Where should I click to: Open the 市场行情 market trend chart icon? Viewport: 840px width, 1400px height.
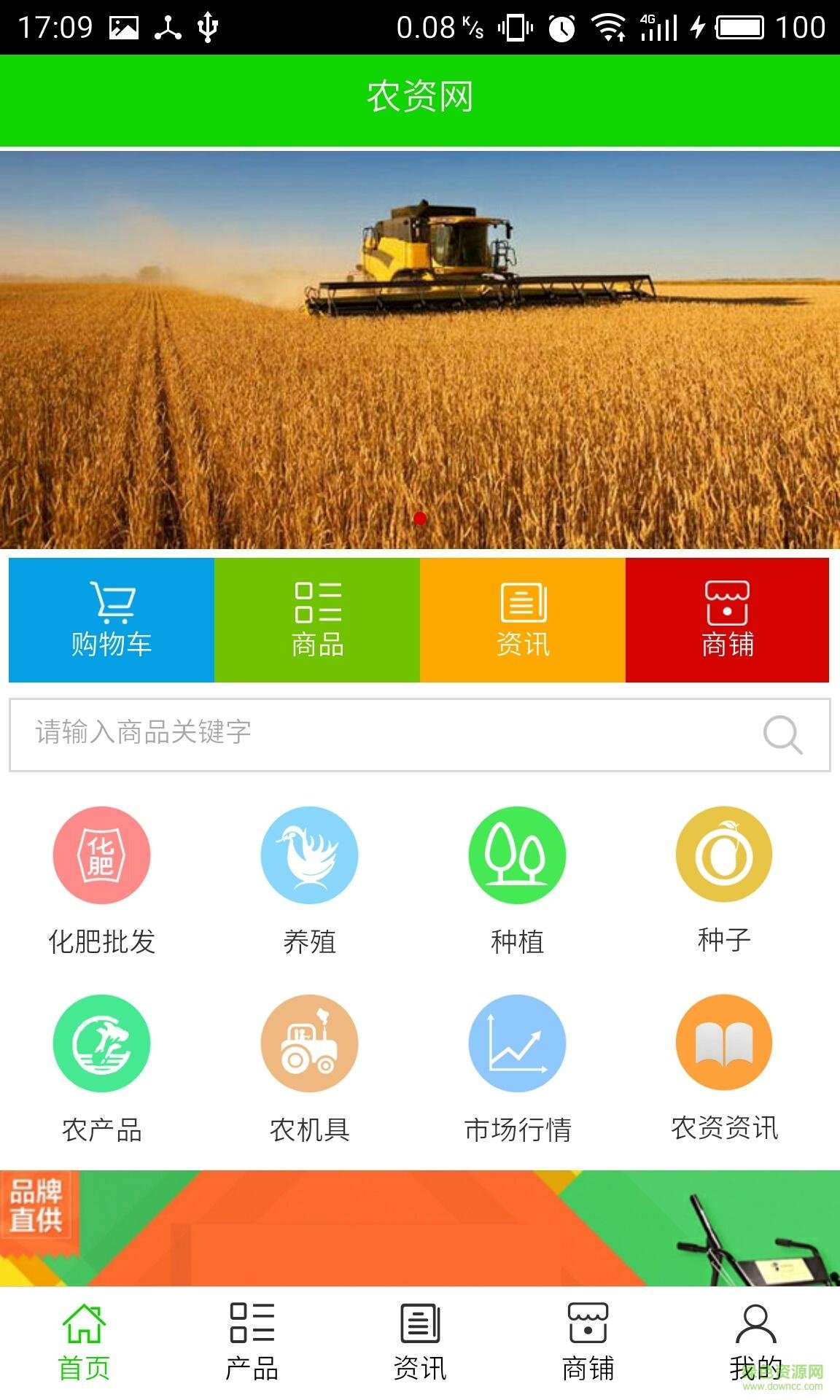coord(516,1044)
